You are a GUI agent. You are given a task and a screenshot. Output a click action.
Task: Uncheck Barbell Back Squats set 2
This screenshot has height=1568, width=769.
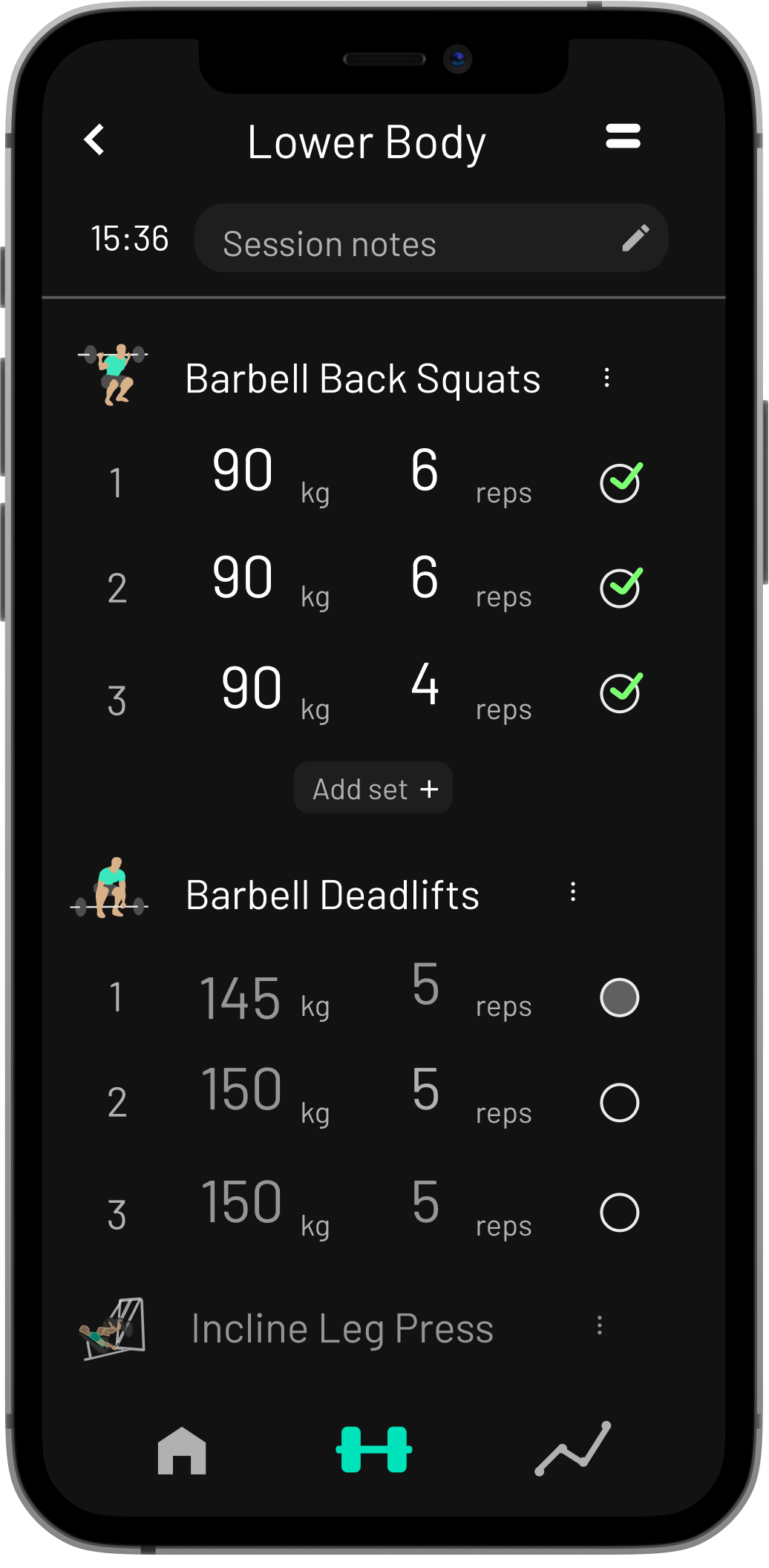tap(621, 587)
